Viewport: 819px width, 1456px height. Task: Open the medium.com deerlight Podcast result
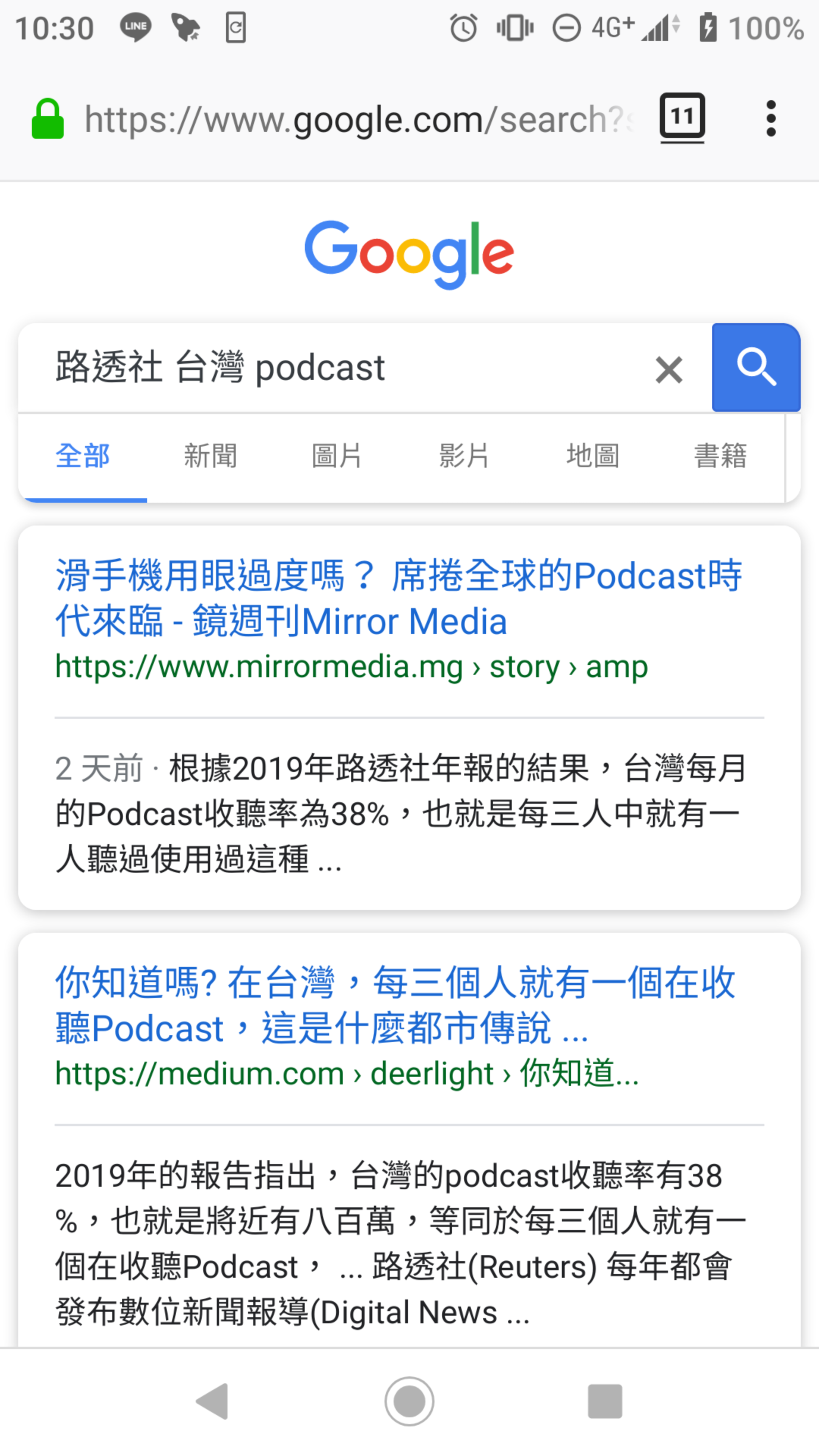click(x=394, y=1005)
